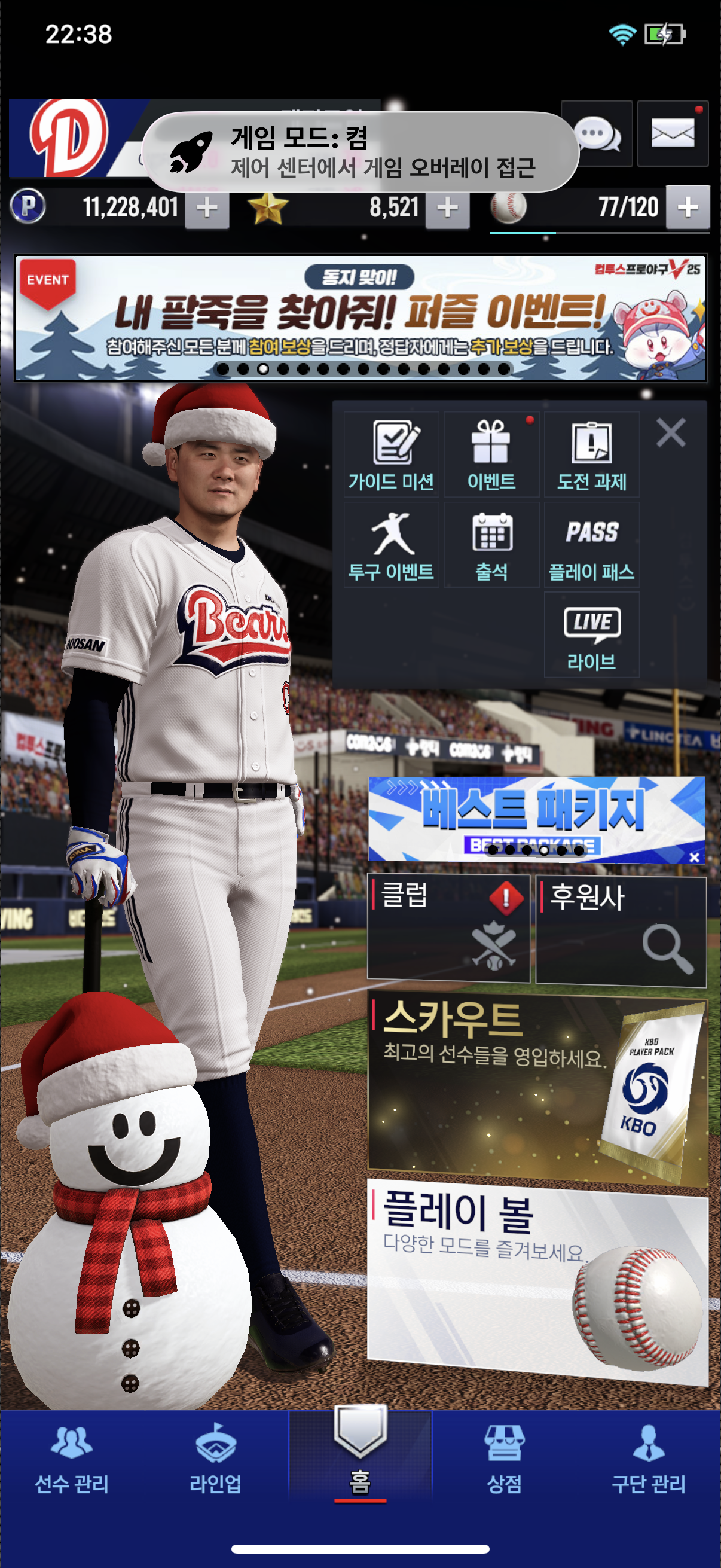Start 플레이 볼
Viewport: 721px width, 1568px height.
(537, 1279)
